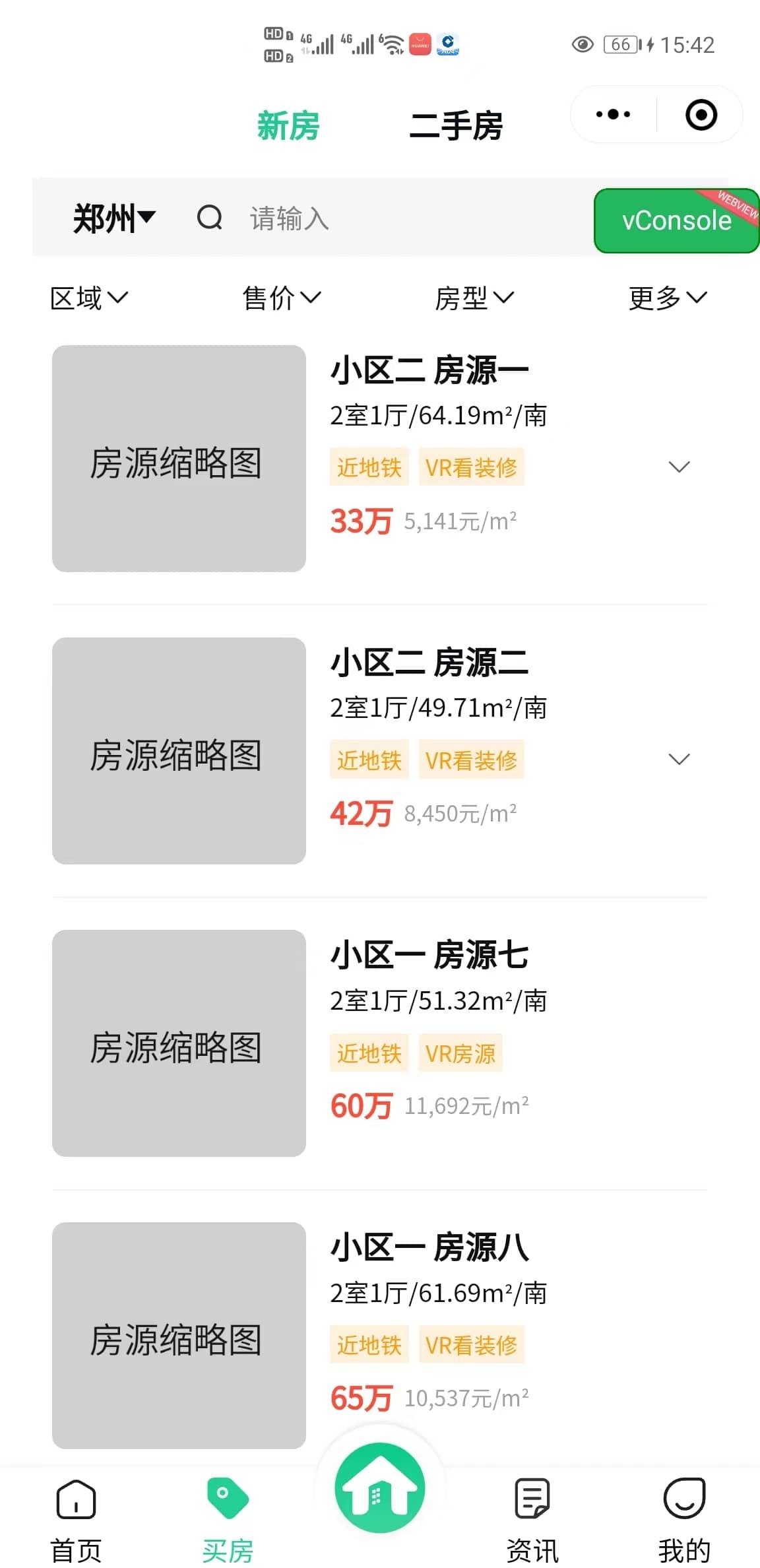Viewport: 760px width, 1568px height.
Task: Select the 新房 tab
Action: coord(288,126)
